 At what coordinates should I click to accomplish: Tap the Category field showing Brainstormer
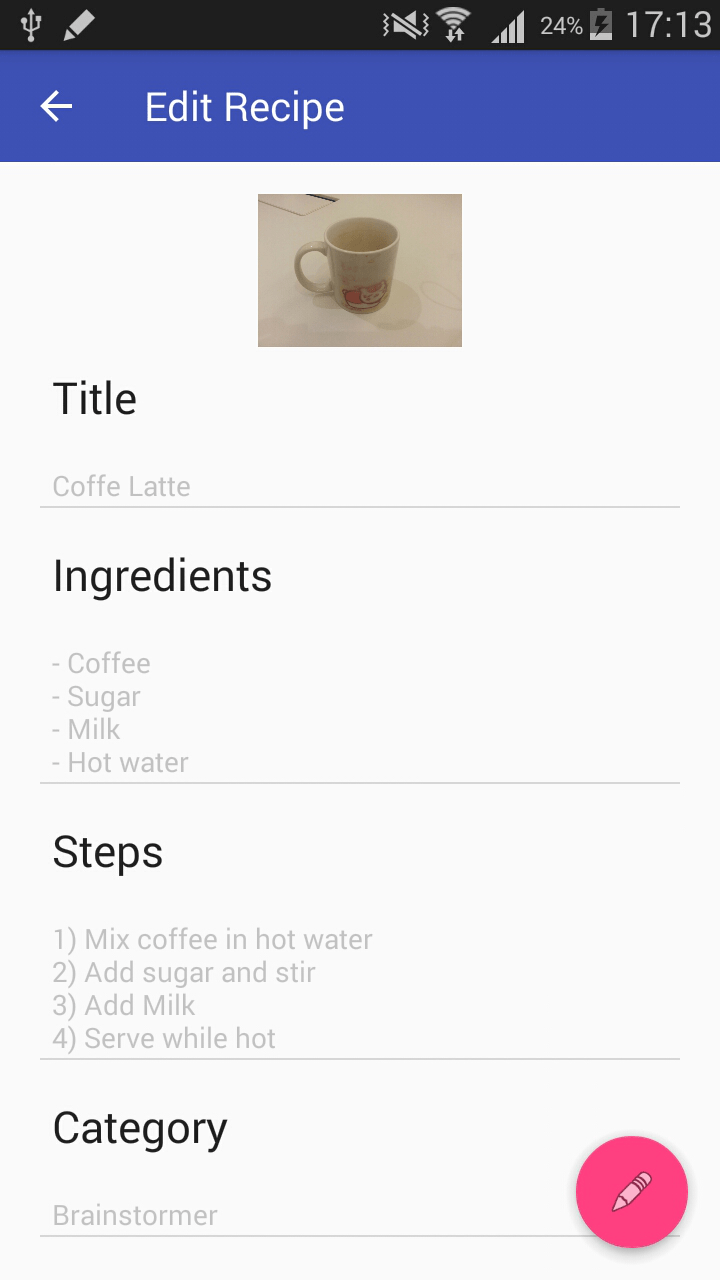[300, 1216]
